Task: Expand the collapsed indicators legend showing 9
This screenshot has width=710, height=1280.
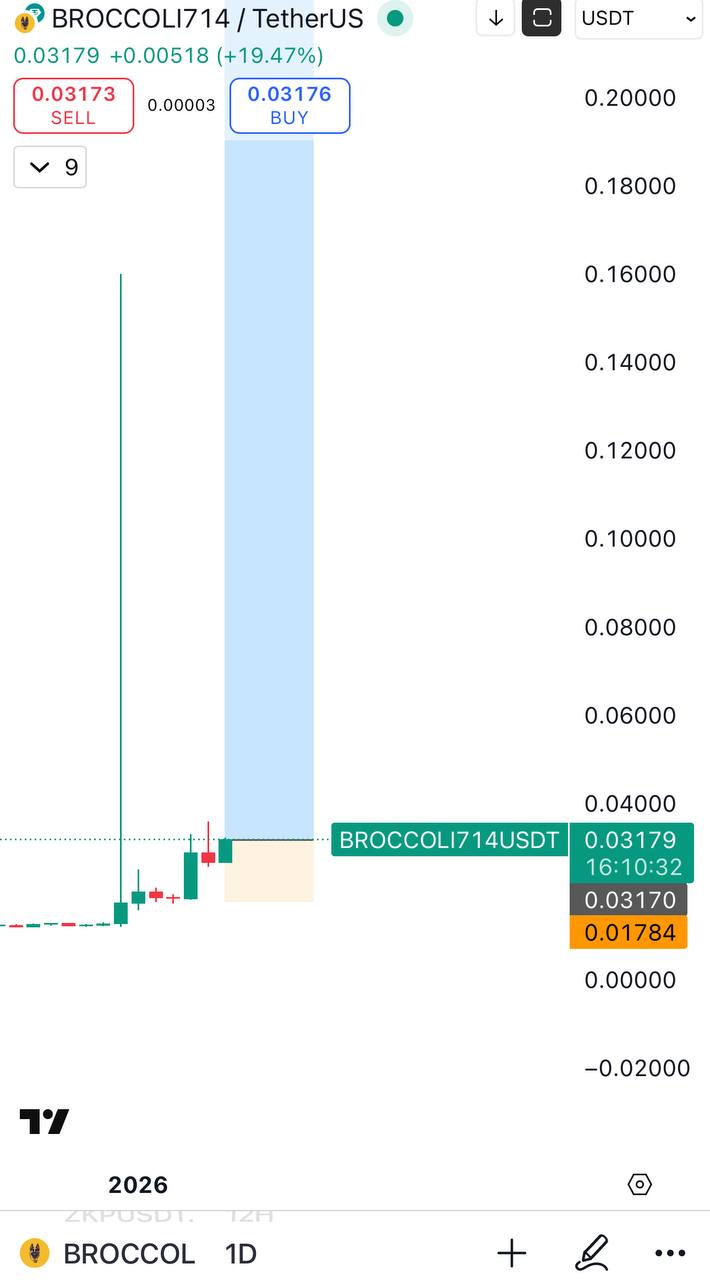Action: point(50,167)
